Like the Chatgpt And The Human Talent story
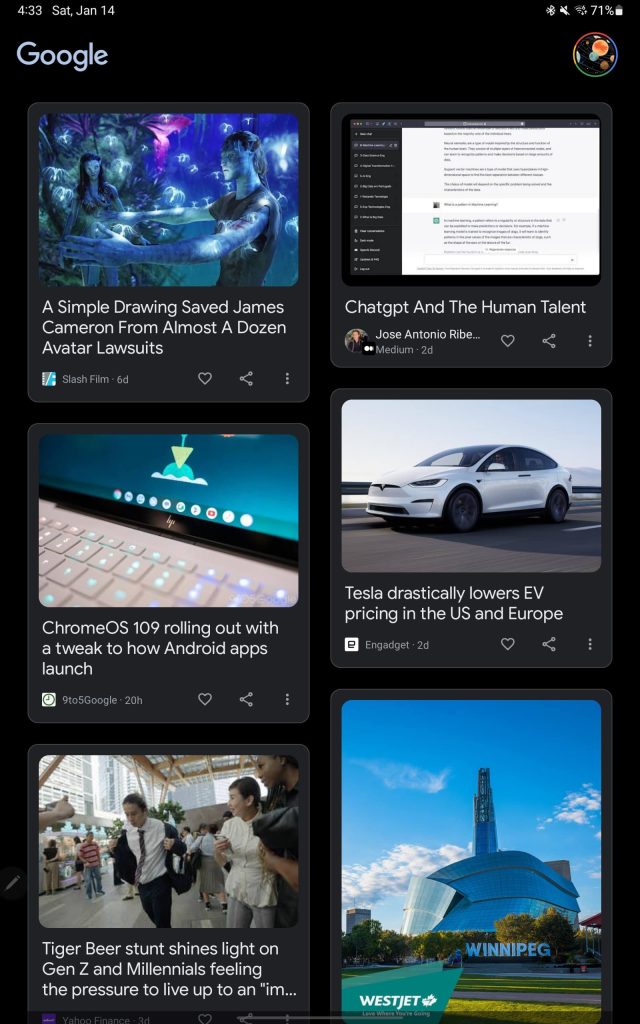 (x=508, y=341)
